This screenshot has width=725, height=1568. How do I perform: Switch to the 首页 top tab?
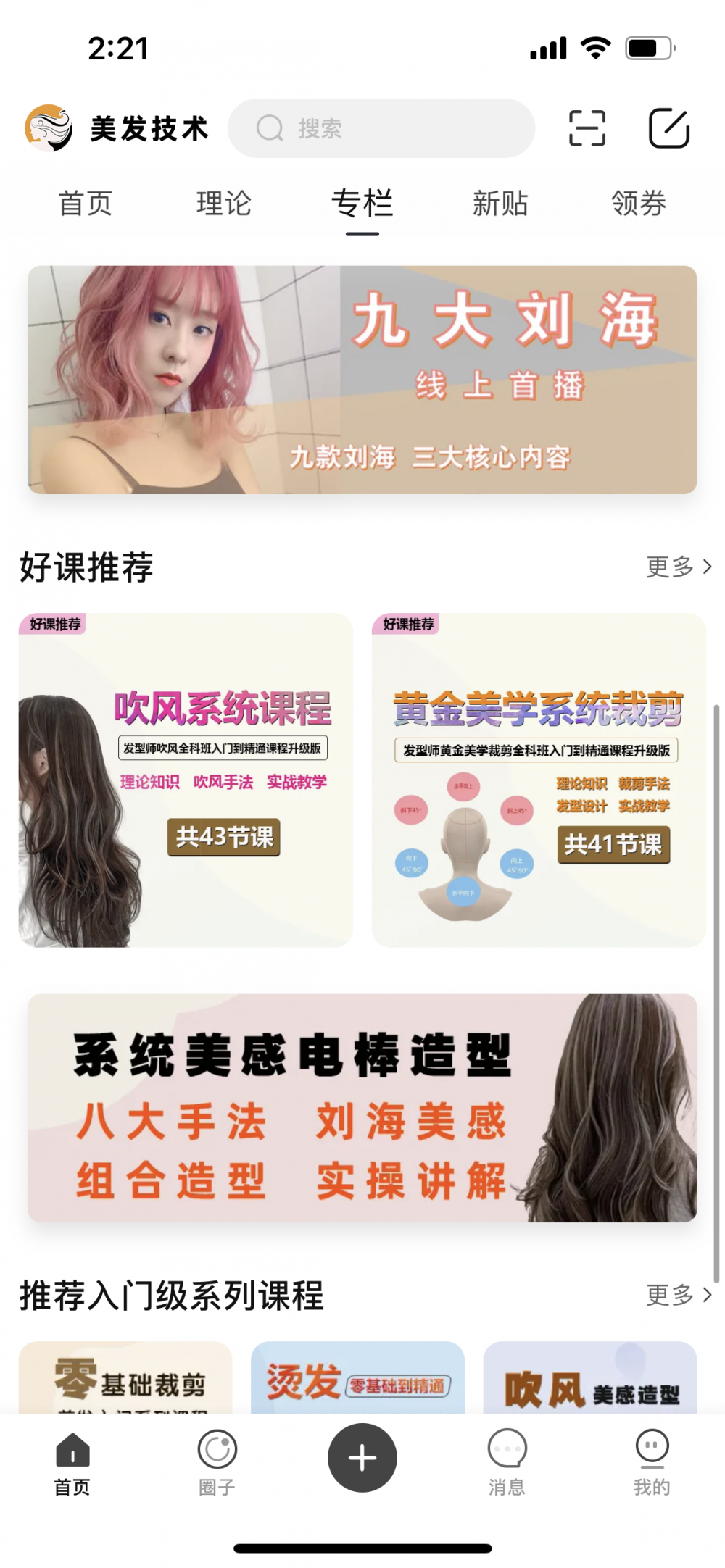(86, 204)
